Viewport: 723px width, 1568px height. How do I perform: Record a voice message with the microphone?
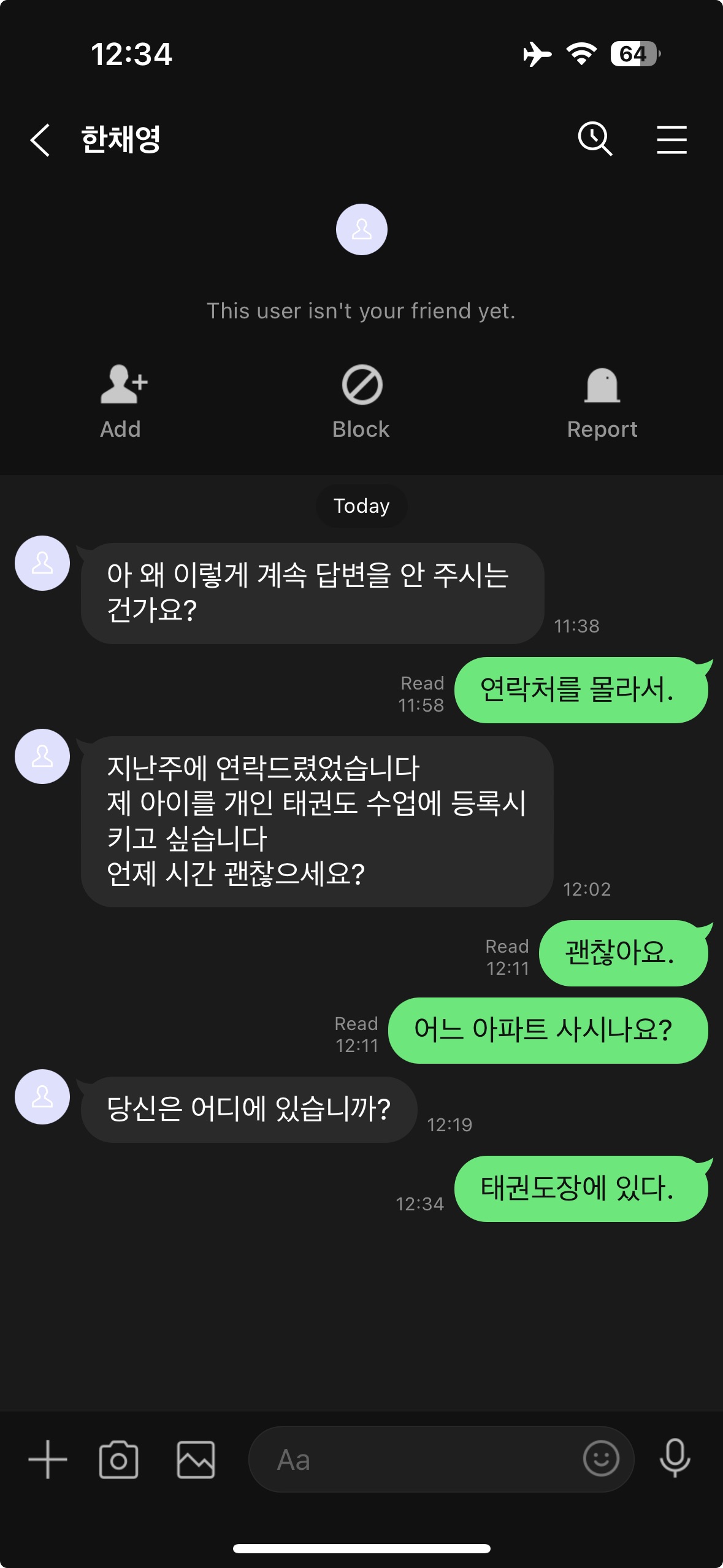pos(675,1458)
